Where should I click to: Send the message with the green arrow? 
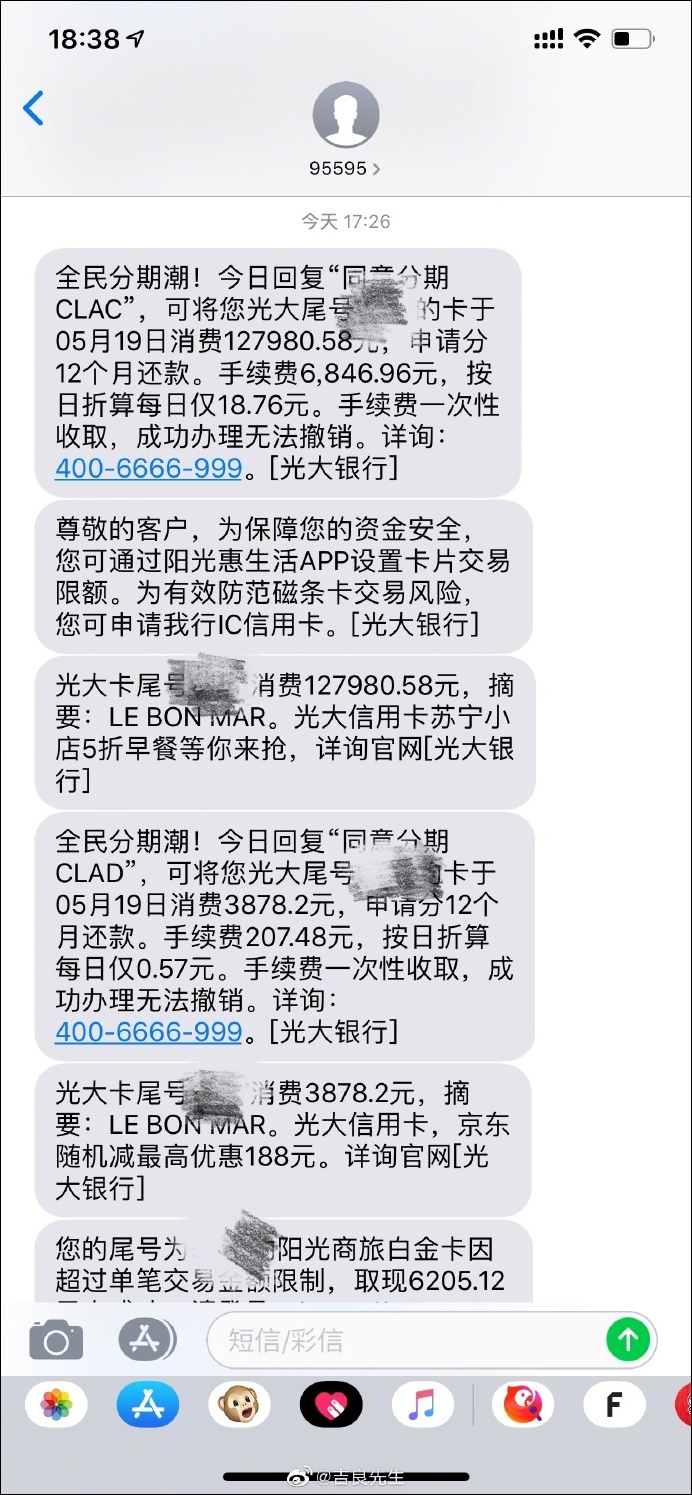click(x=628, y=1339)
